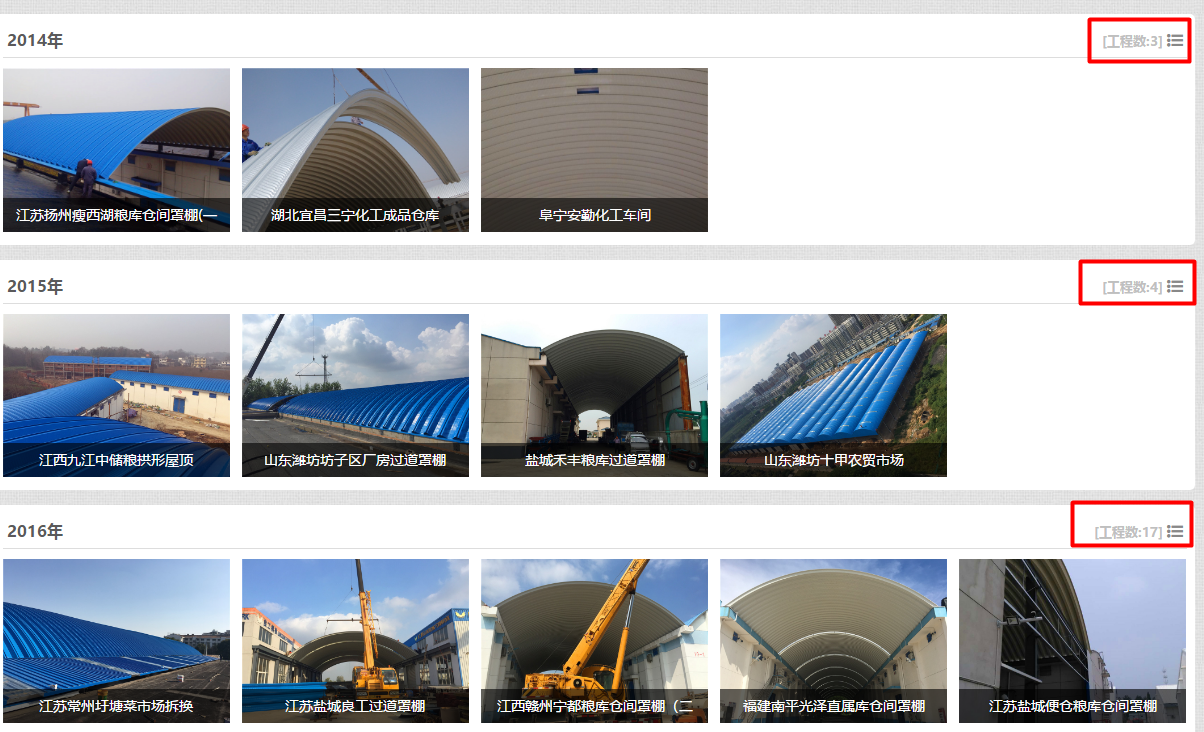View 江西九江中储粮拱形屋顶 project
1204x732 pixels.
pyautogui.click(x=116, y=395)
